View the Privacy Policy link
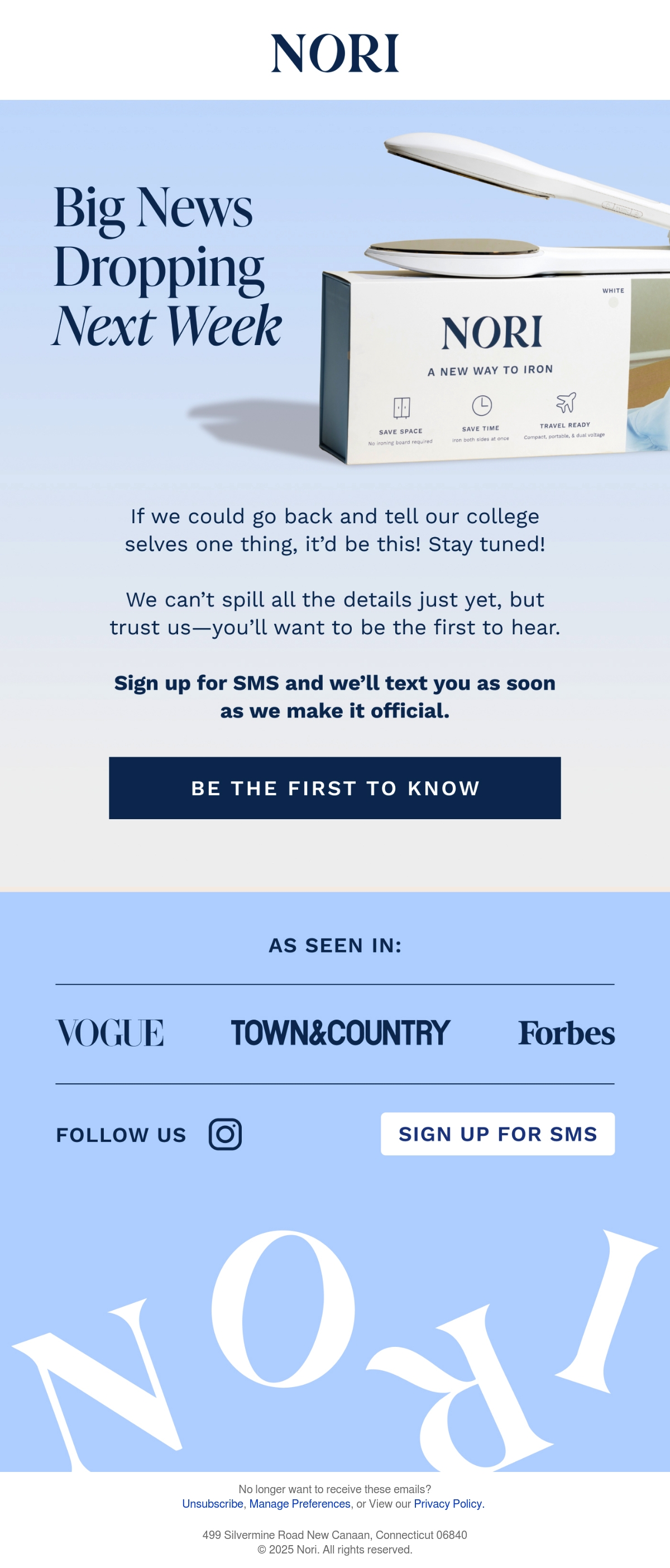The height and width of the screenshot is (1568, 670). pos(448,1503)
